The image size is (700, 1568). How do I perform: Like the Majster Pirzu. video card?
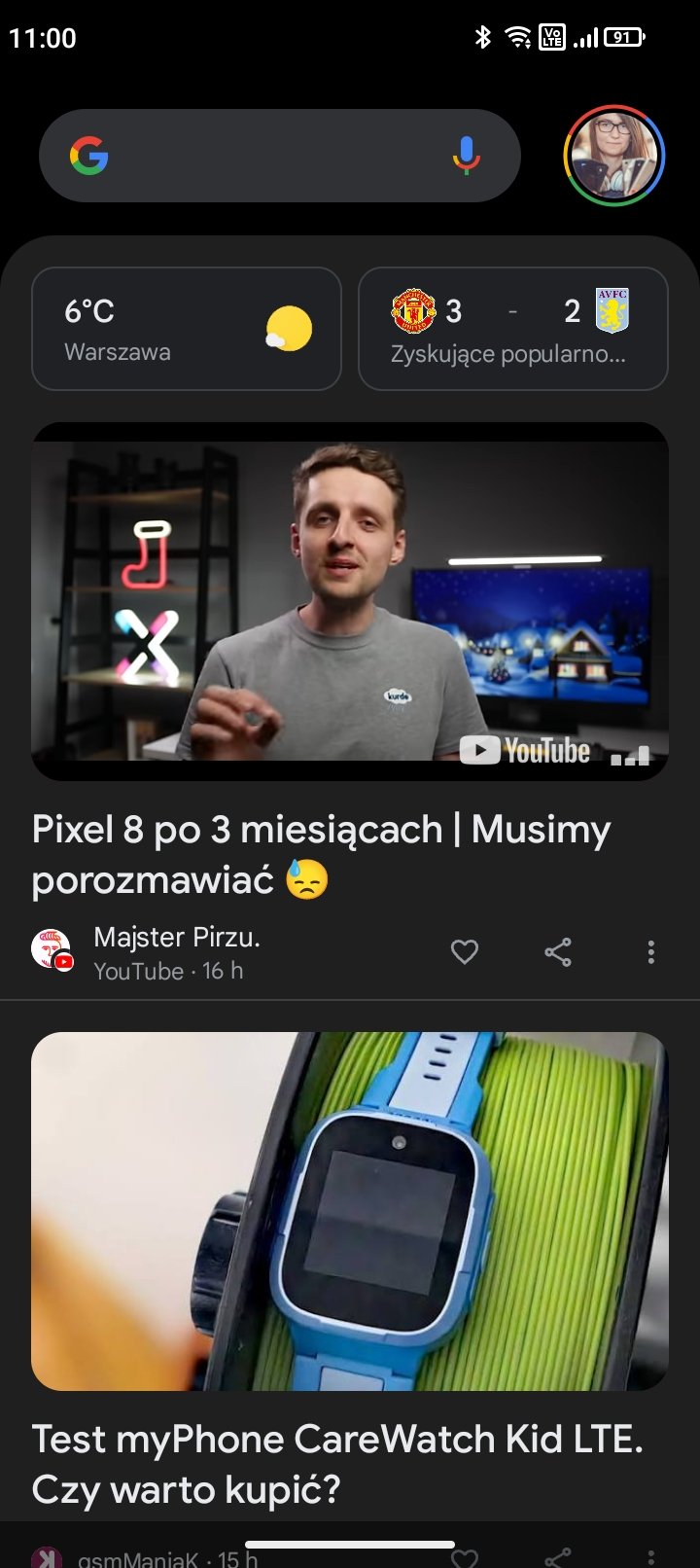tap(465, 952)
